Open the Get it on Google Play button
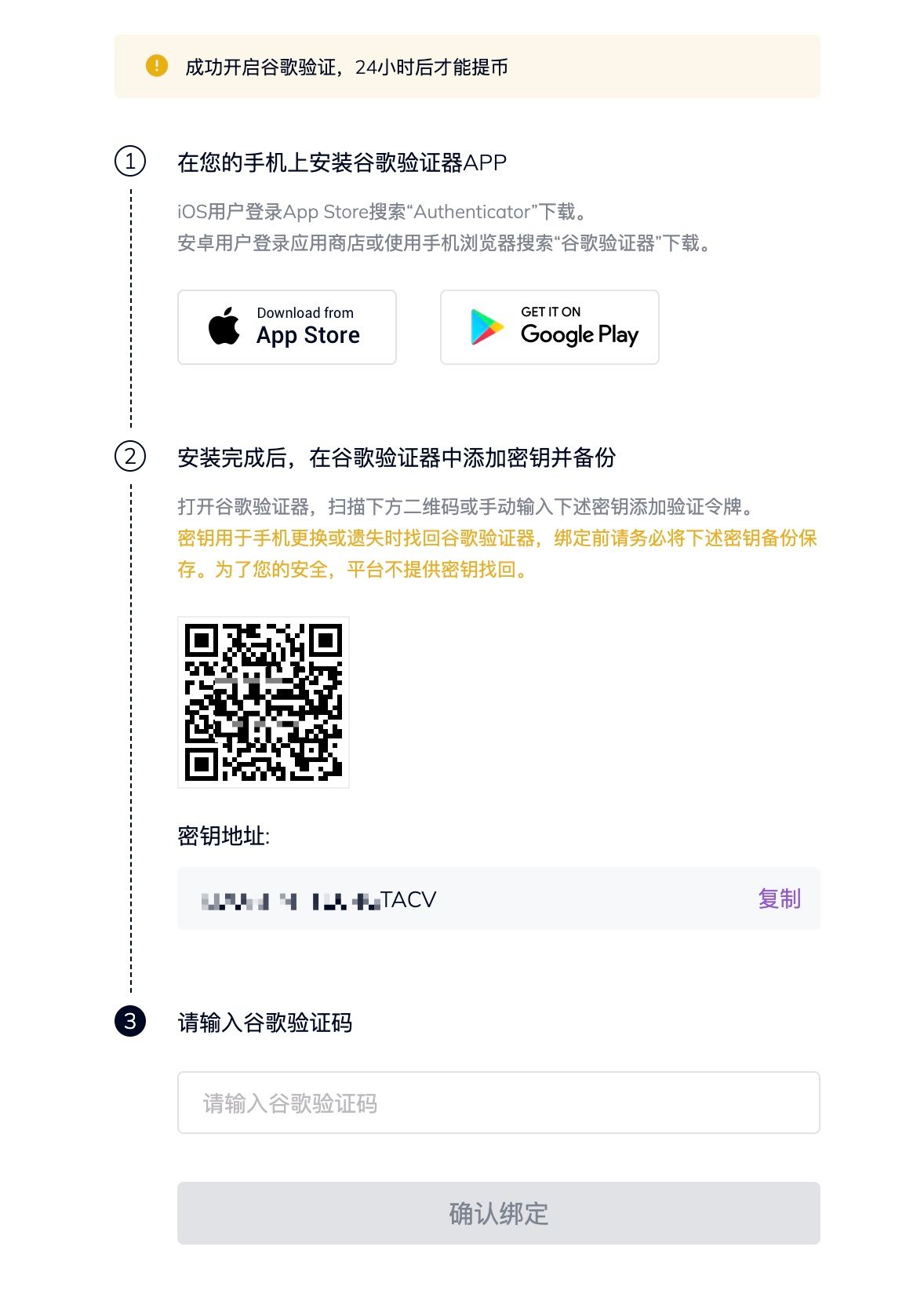The height and width of the screenshot is (1298, 924). [549, 327]
